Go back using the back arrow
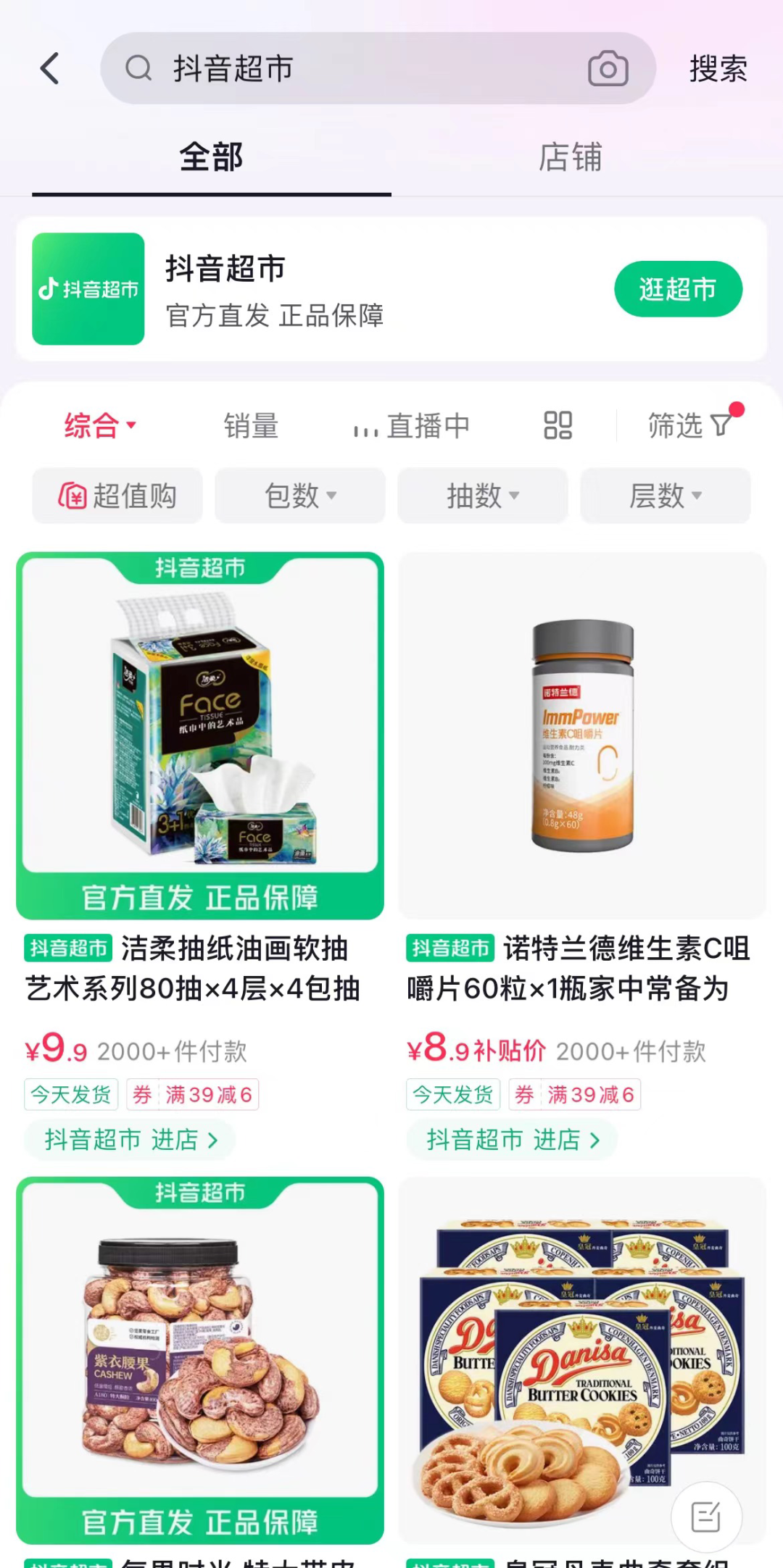Viewport: 783px width, 1568px height. 49,69
